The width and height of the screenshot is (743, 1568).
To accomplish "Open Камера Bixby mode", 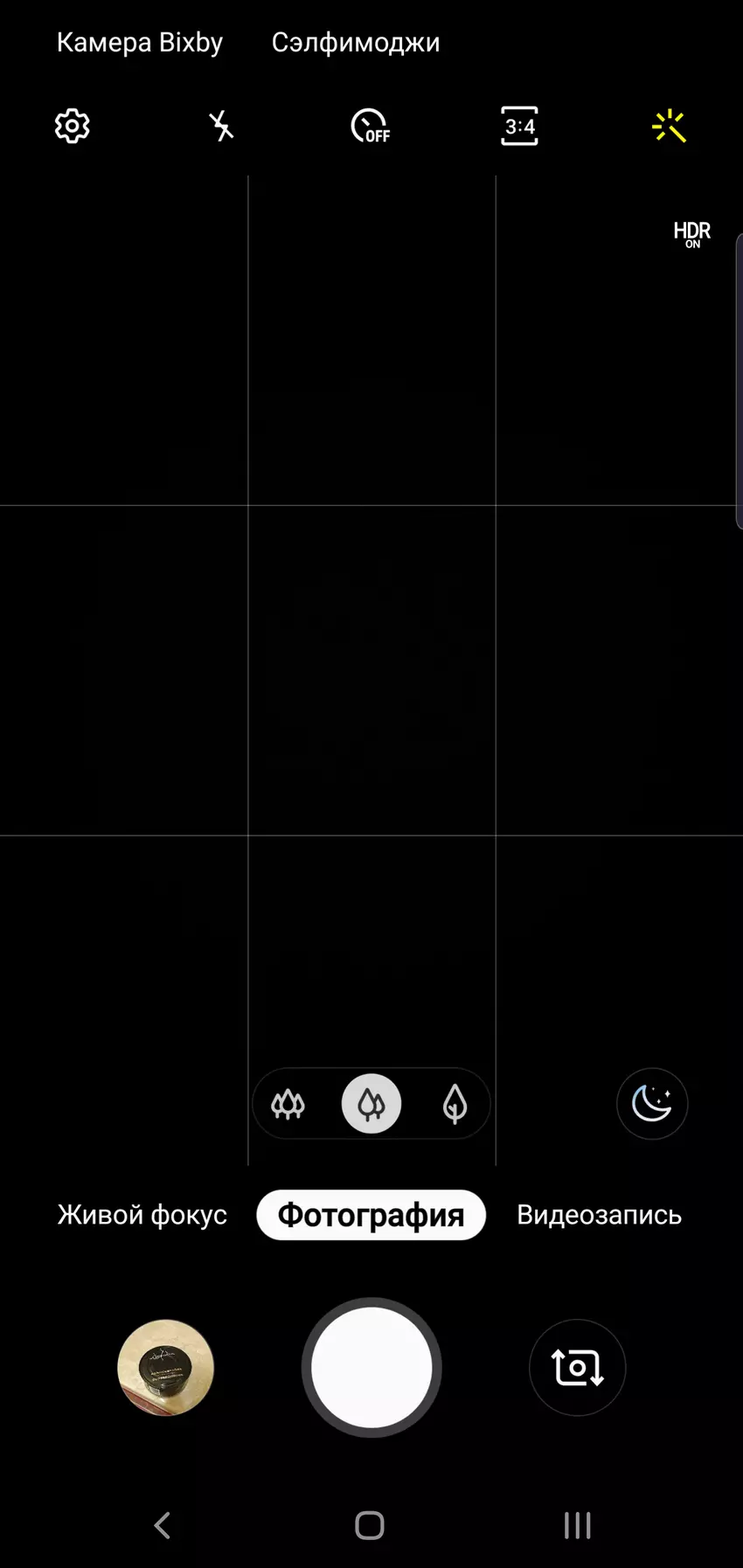I will [x=140, y=42].
